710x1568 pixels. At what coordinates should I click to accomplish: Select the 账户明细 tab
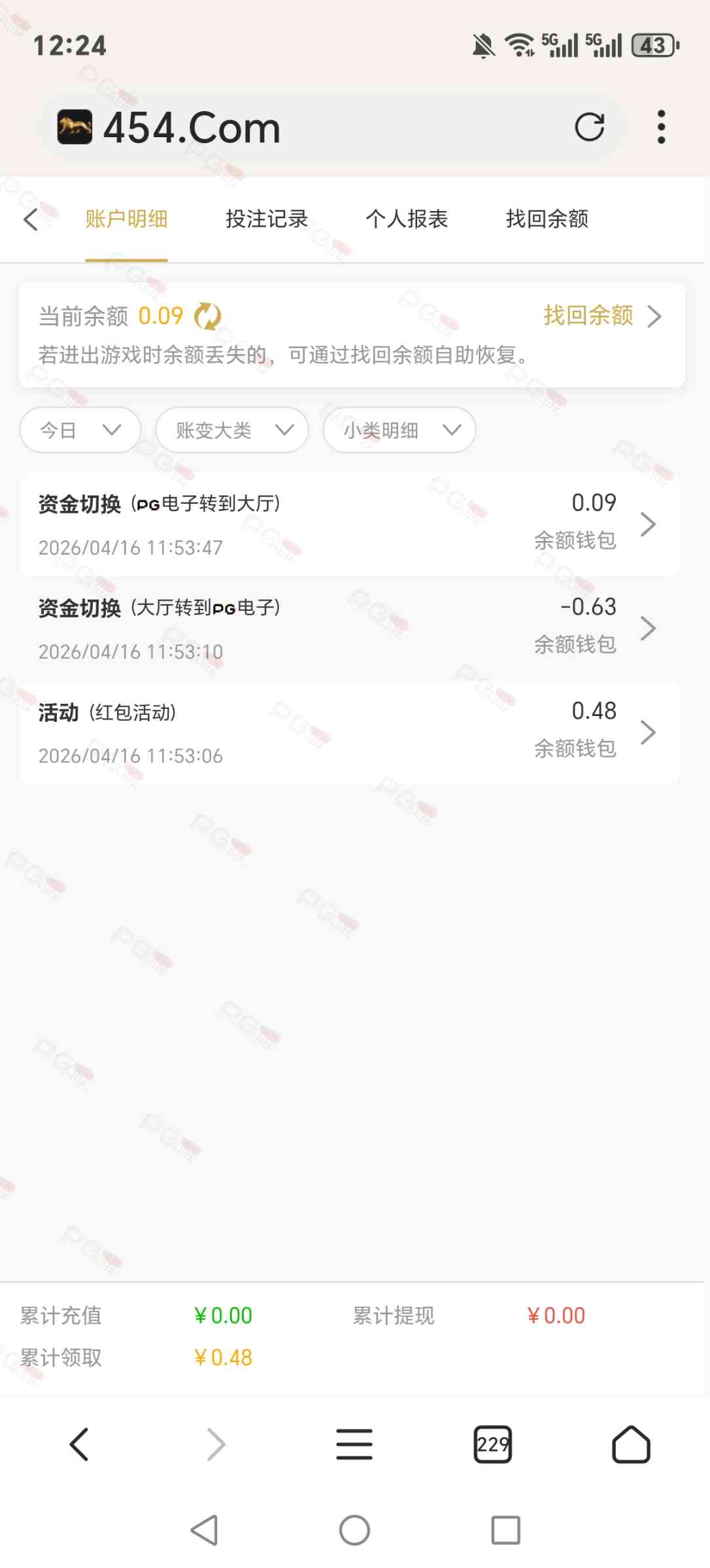(x=126, y=220)
